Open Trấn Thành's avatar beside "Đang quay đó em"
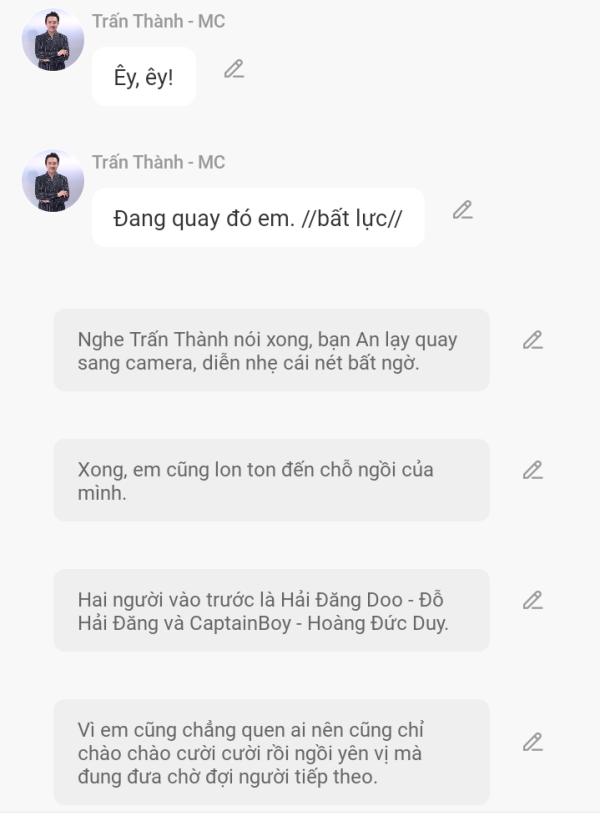Screen dimensions: 600x816 (x=53, y=181)
